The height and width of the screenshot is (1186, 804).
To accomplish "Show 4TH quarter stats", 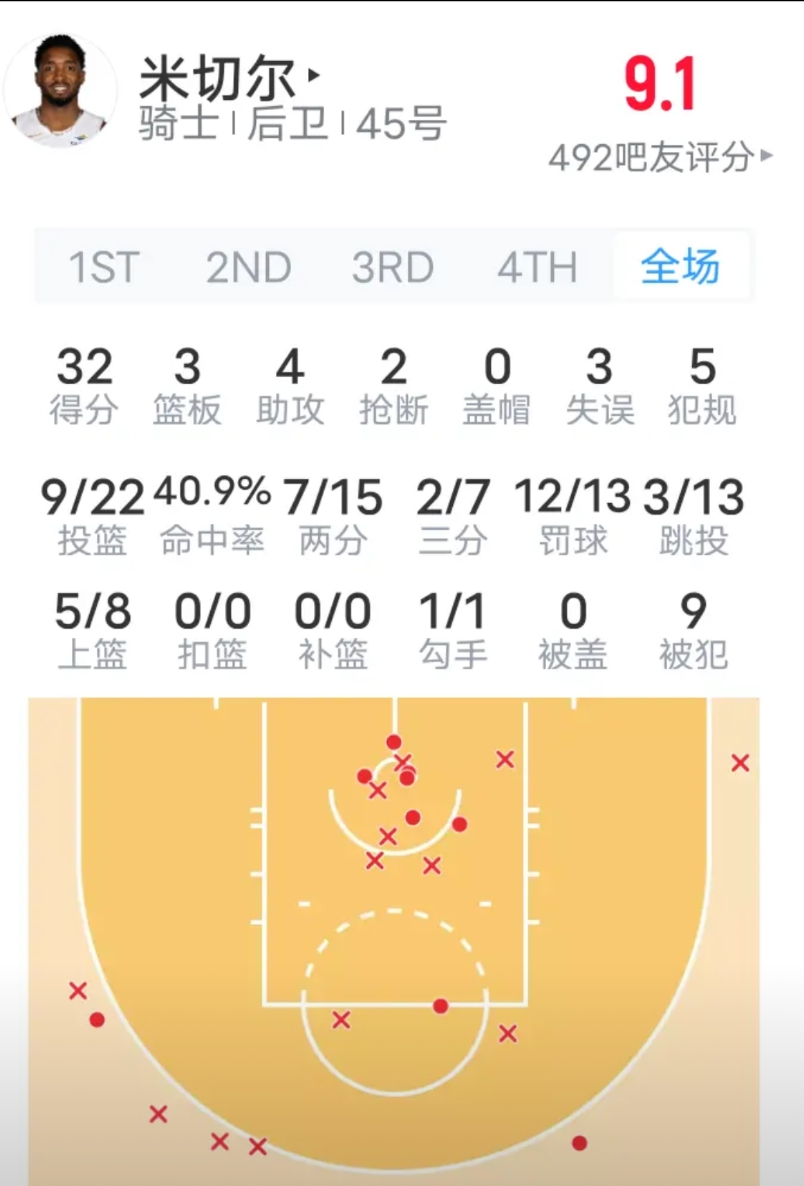I will (537, 267).
